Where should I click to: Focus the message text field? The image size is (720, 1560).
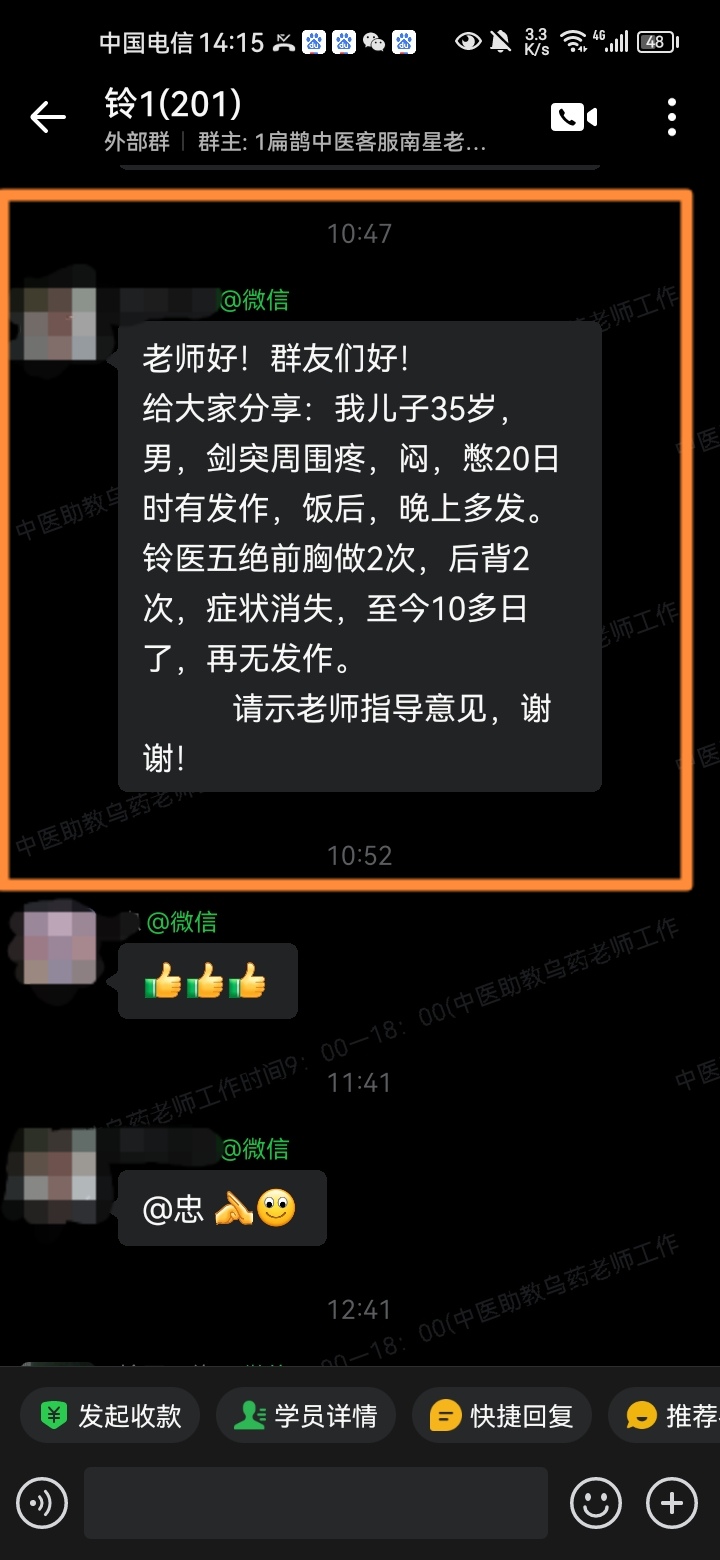point(315,1503)
